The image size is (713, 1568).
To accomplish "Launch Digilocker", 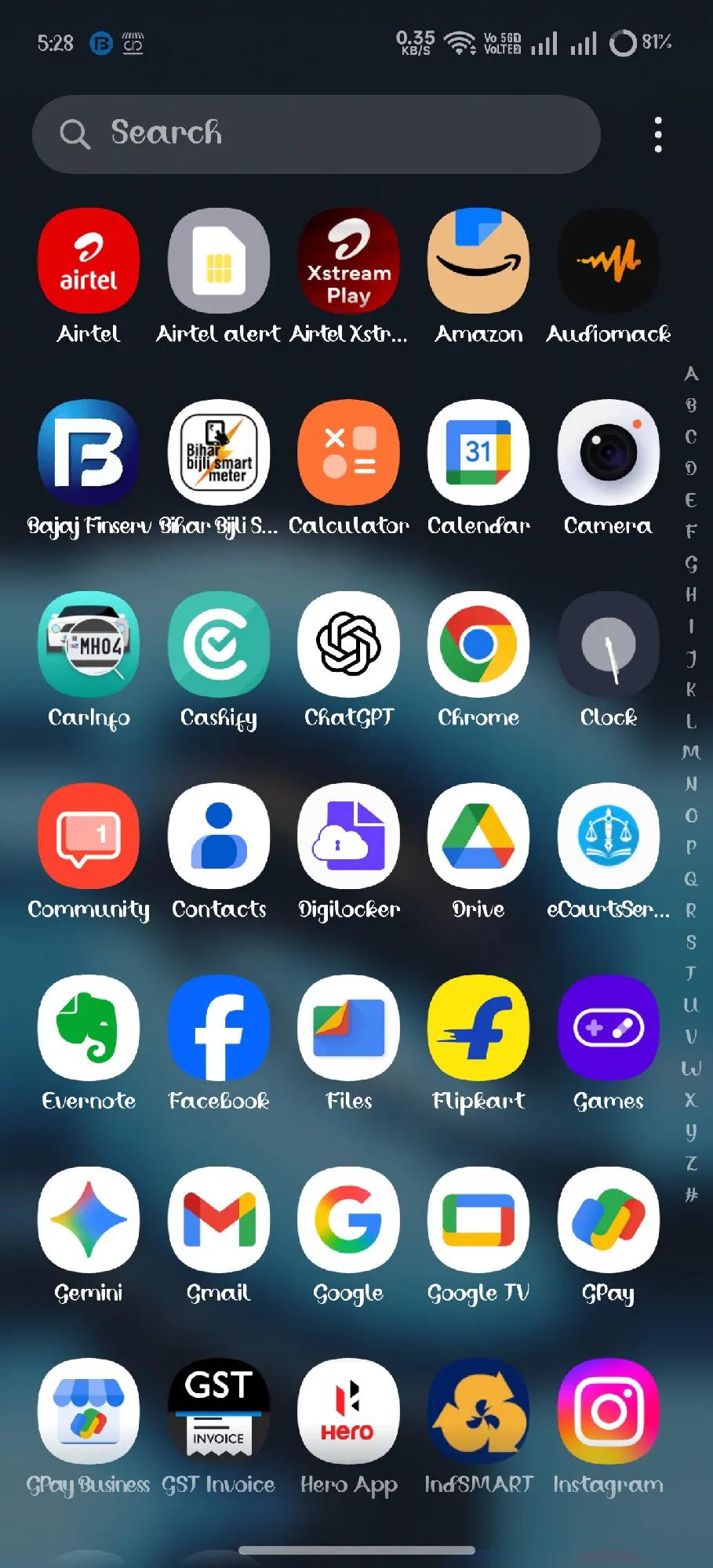I will (x=348, y=837).
